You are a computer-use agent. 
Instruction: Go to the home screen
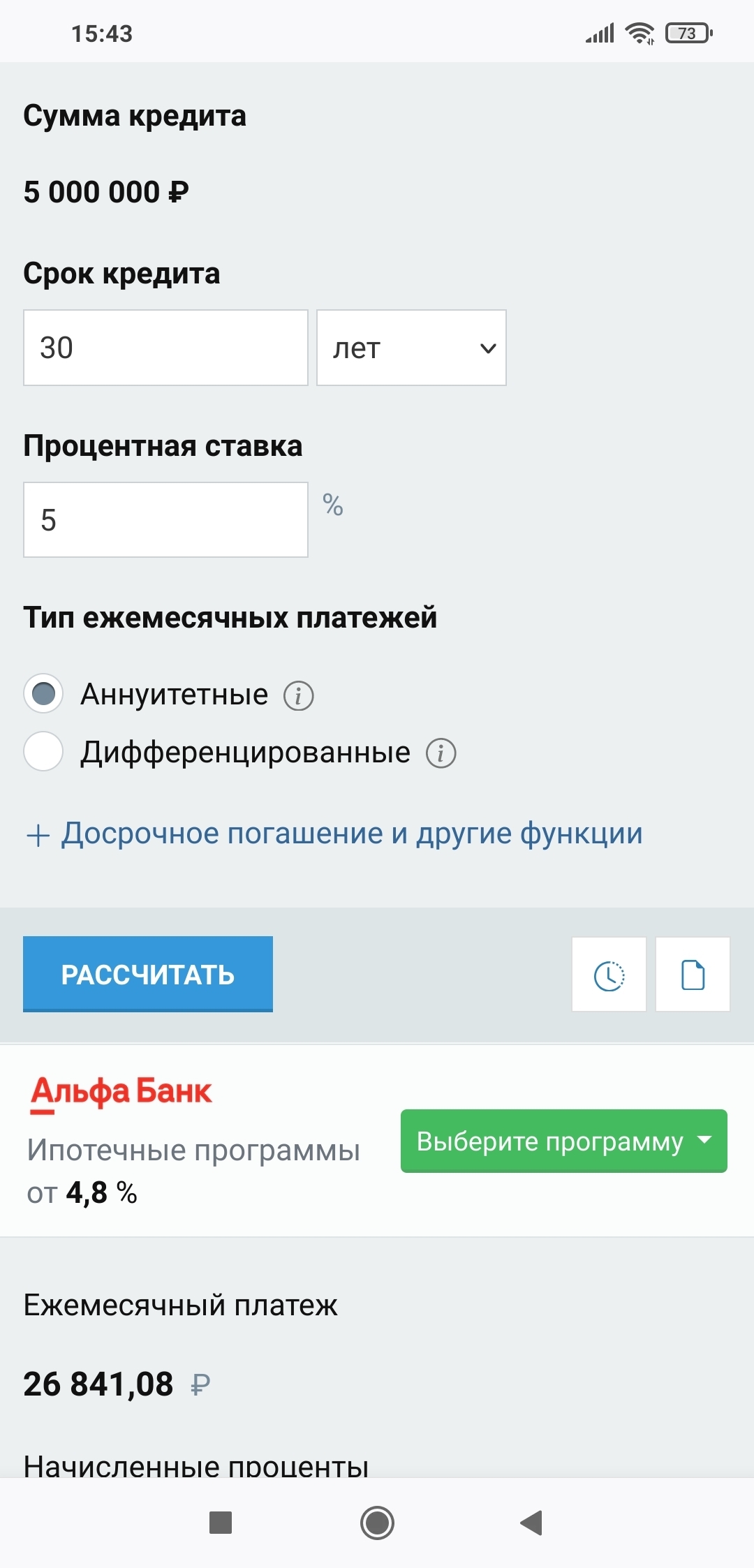point(377,1523)
